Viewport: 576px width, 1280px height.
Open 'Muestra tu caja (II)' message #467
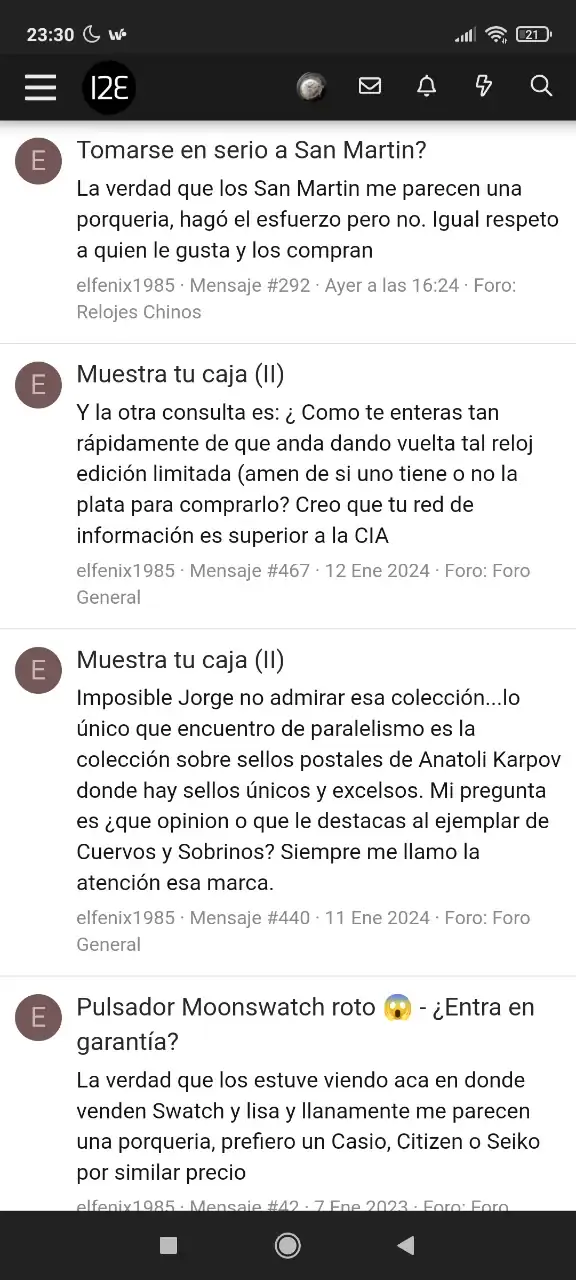tap(181, 375)
